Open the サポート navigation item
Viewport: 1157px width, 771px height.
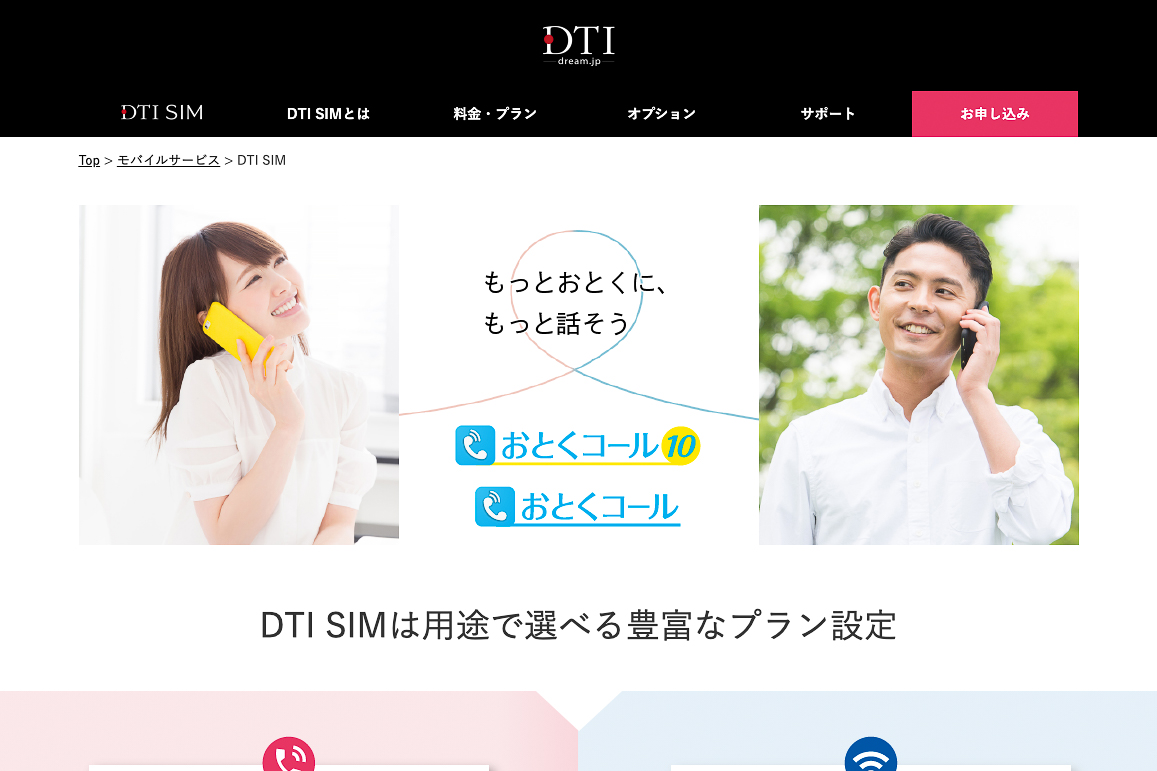tap(828, 114)
